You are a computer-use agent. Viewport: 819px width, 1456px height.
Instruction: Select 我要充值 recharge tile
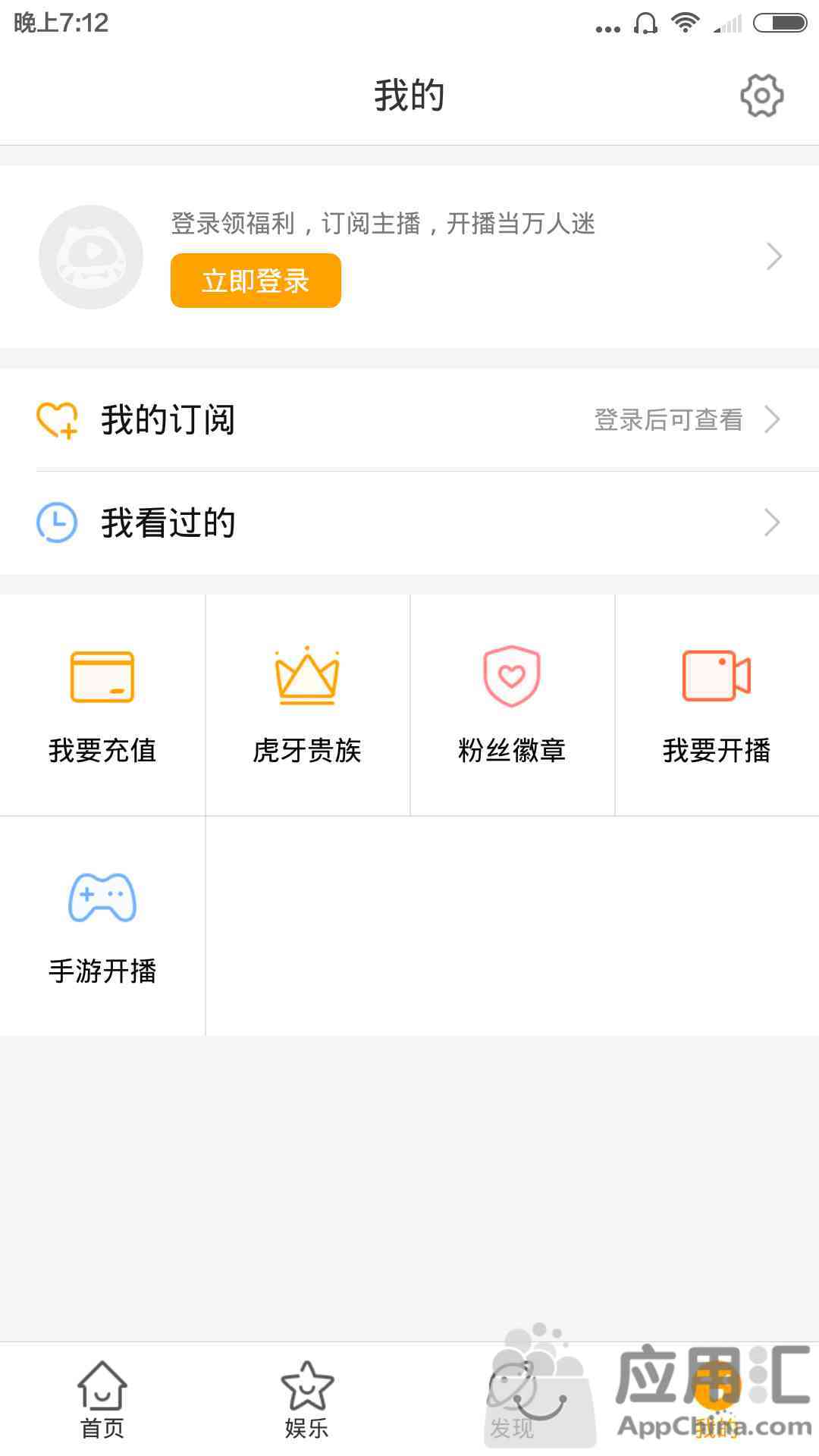(102, 705)
